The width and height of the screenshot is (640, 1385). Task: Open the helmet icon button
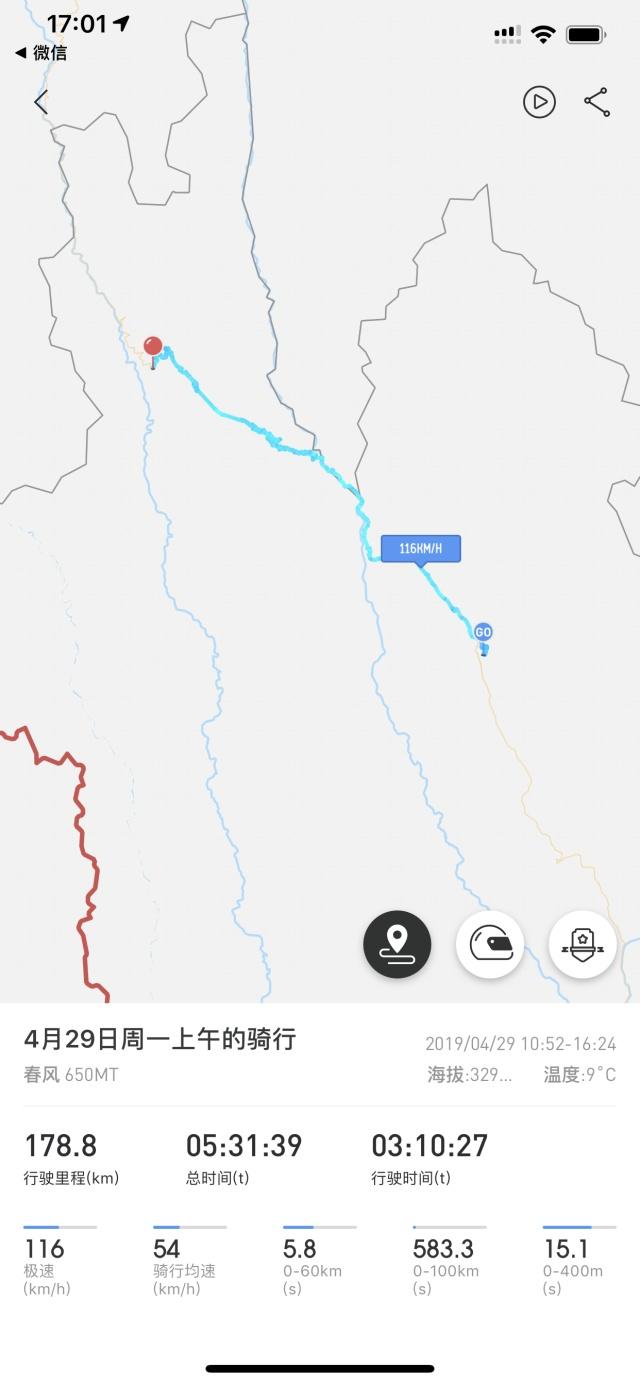point(490,944)
